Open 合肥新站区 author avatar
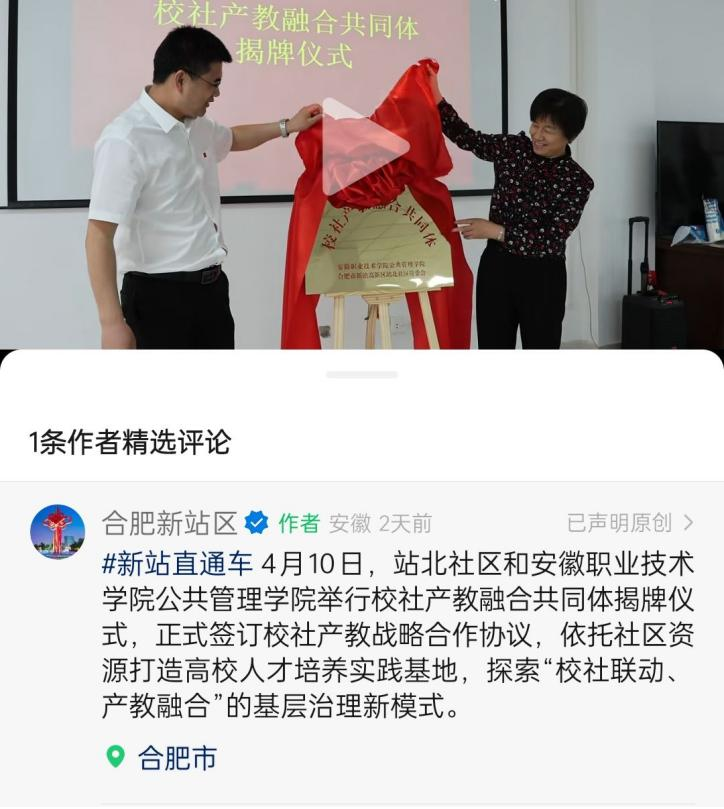The image size is (724, 809). click(58, 531)
